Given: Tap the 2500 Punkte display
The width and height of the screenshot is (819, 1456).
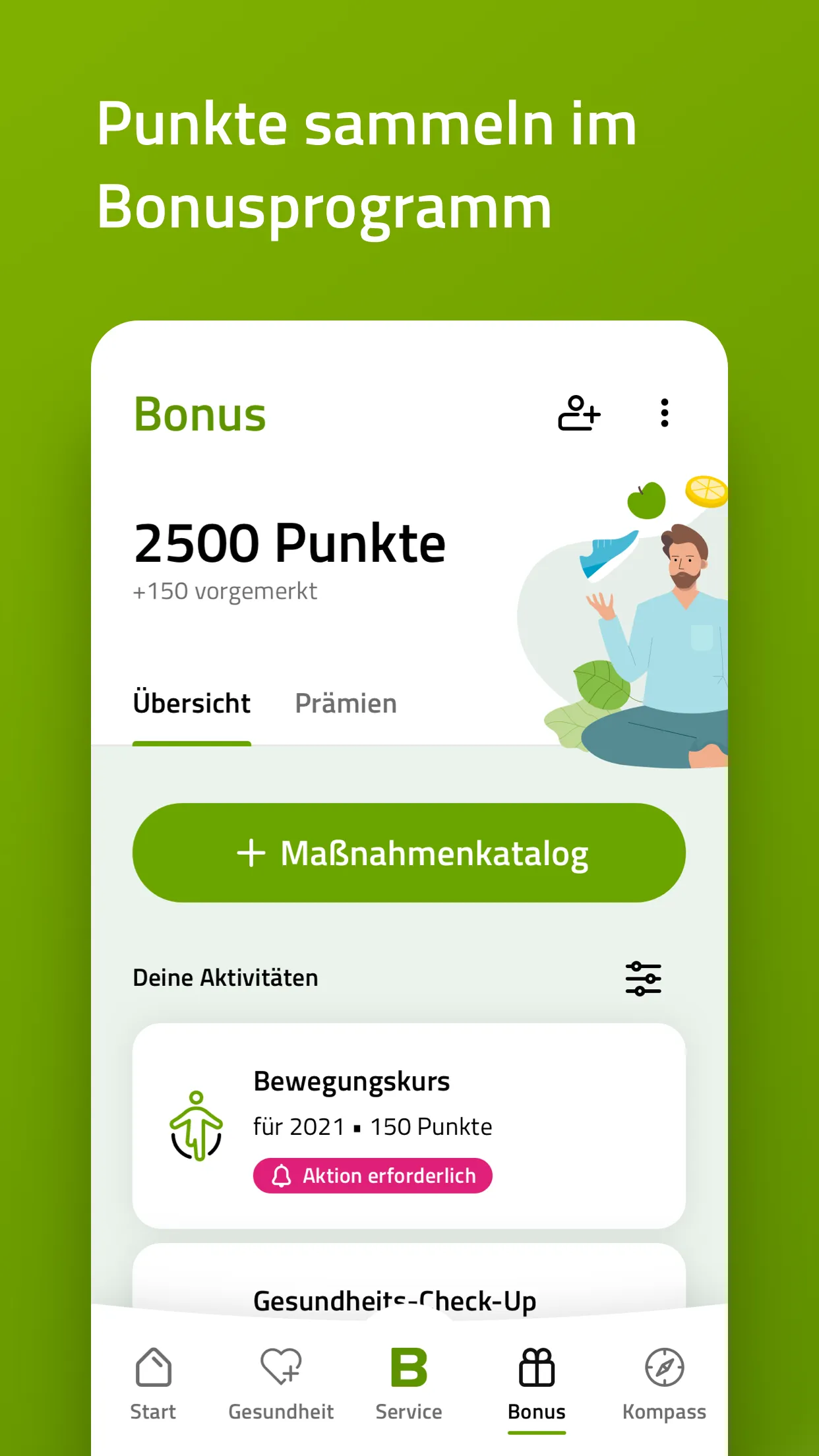Looking at the screenshot, I should (290, 543).
